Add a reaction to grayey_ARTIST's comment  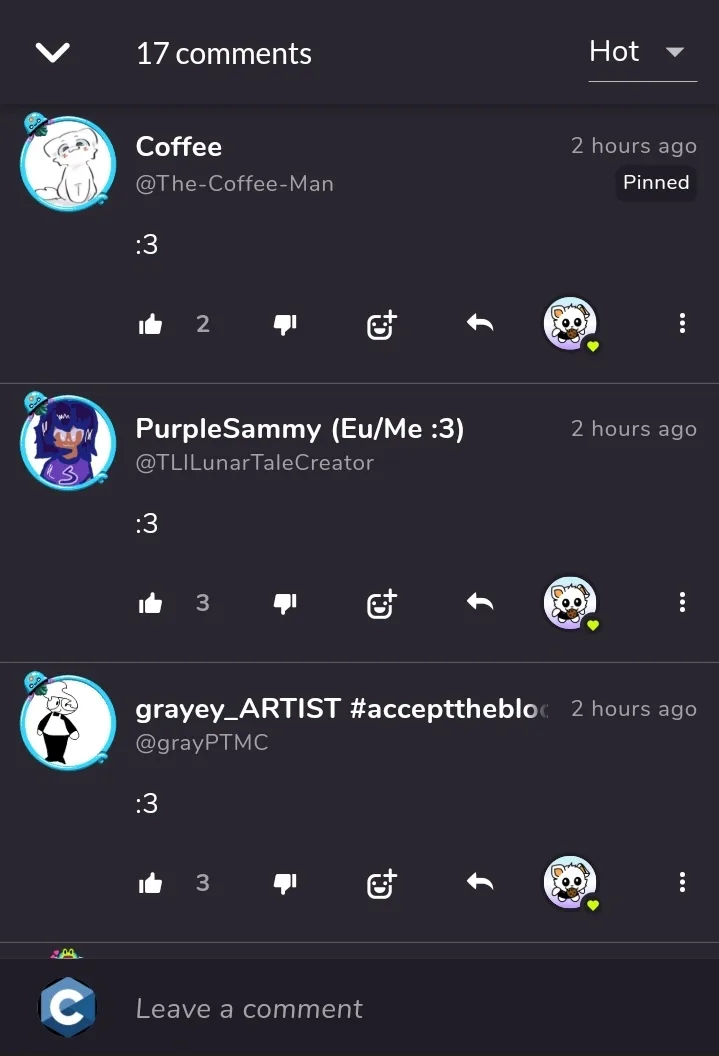(381, 883)
